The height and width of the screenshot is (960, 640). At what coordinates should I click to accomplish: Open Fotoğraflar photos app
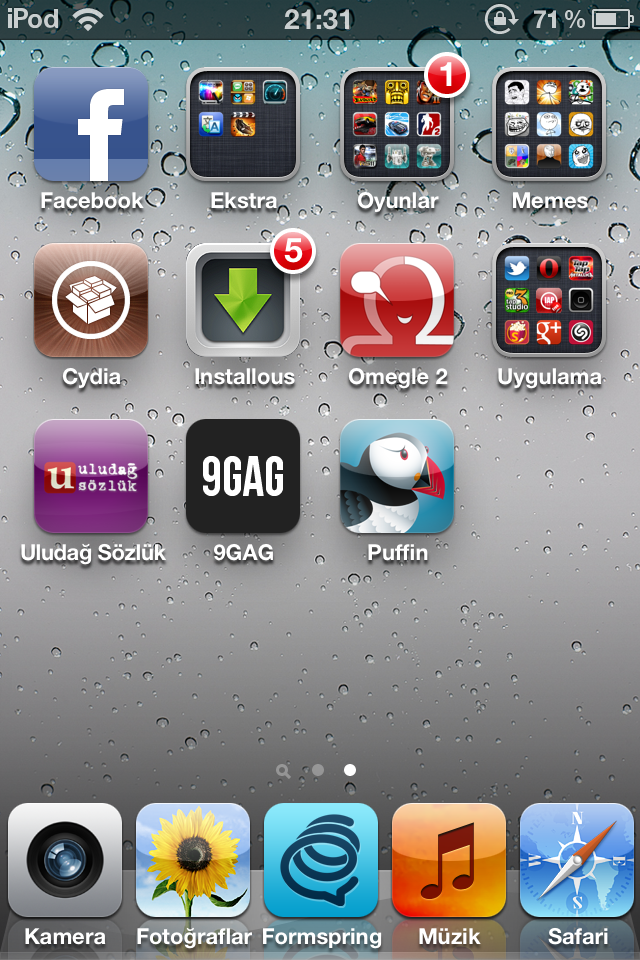pyautogui.click(x=193, y=861)
